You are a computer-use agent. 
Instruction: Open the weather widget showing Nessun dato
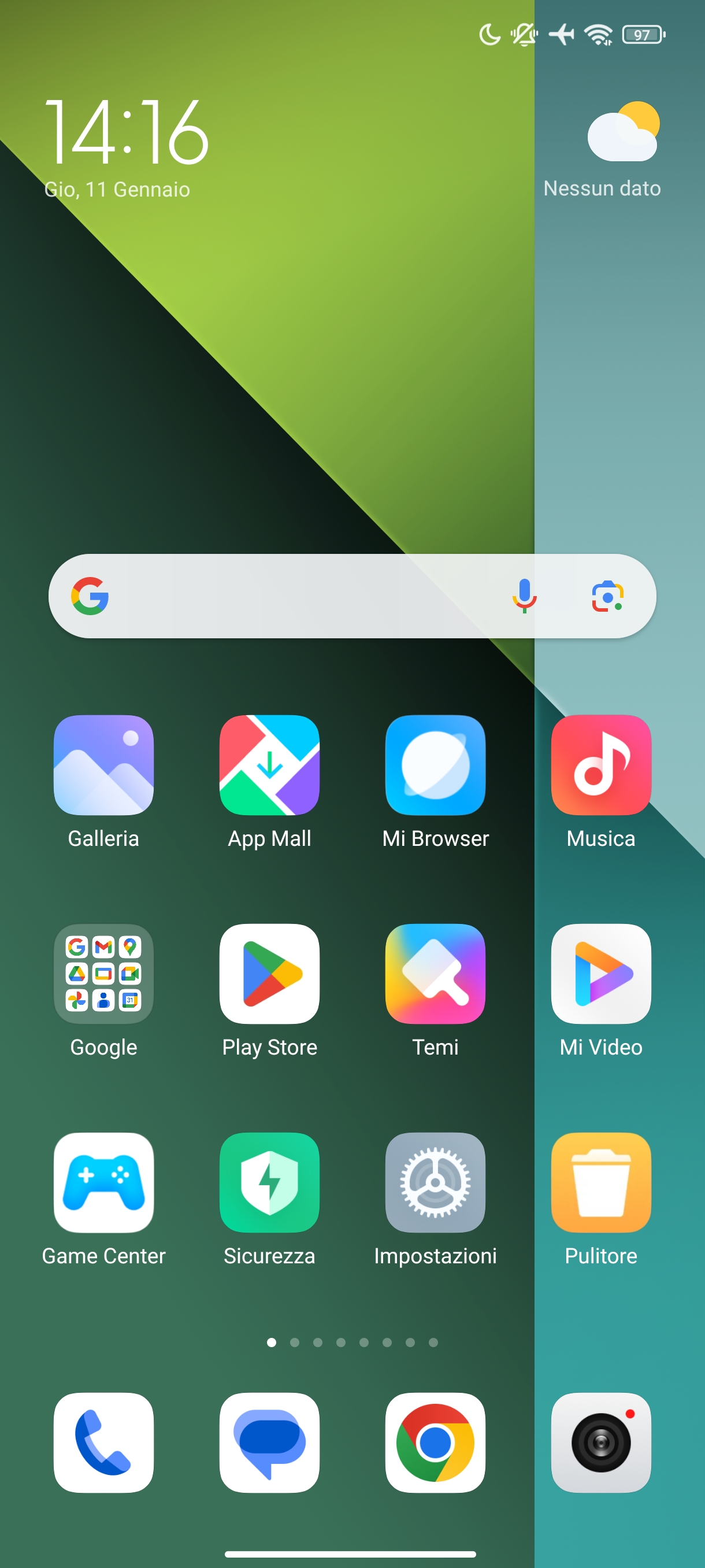622,149
